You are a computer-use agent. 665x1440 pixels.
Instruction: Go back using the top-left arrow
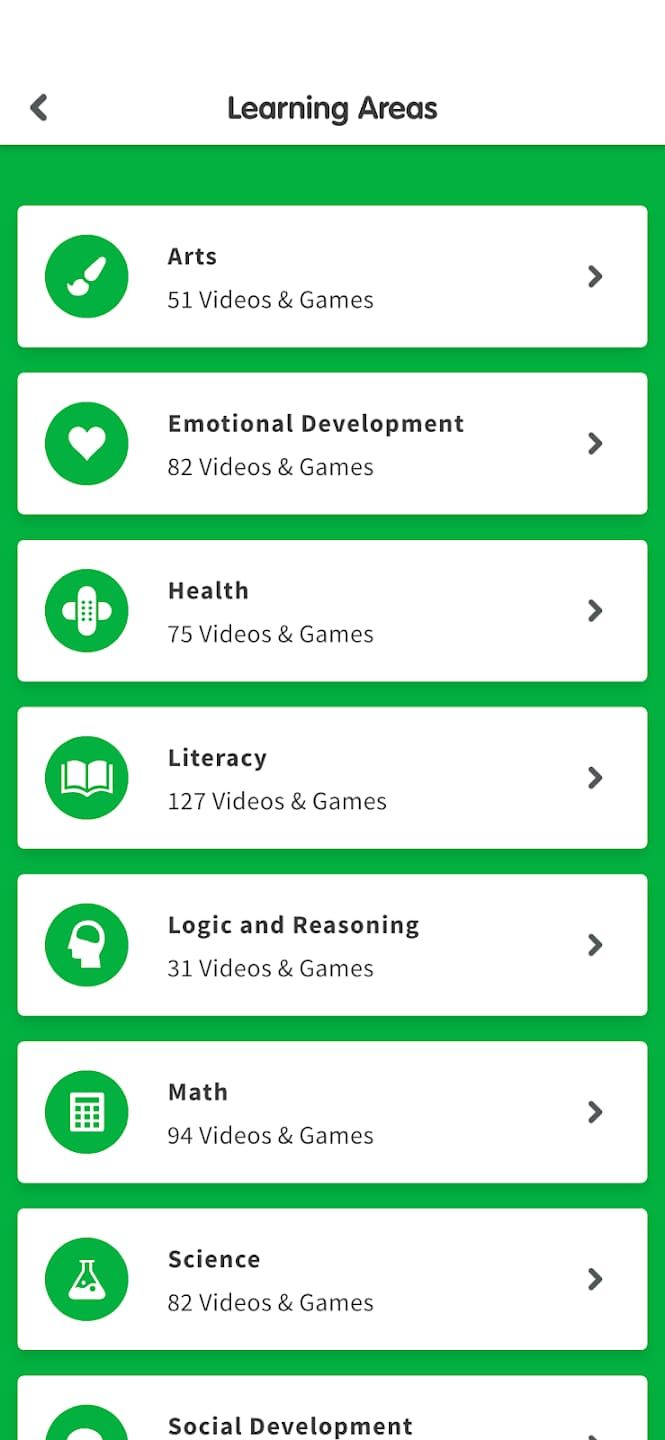coord(39,107)
